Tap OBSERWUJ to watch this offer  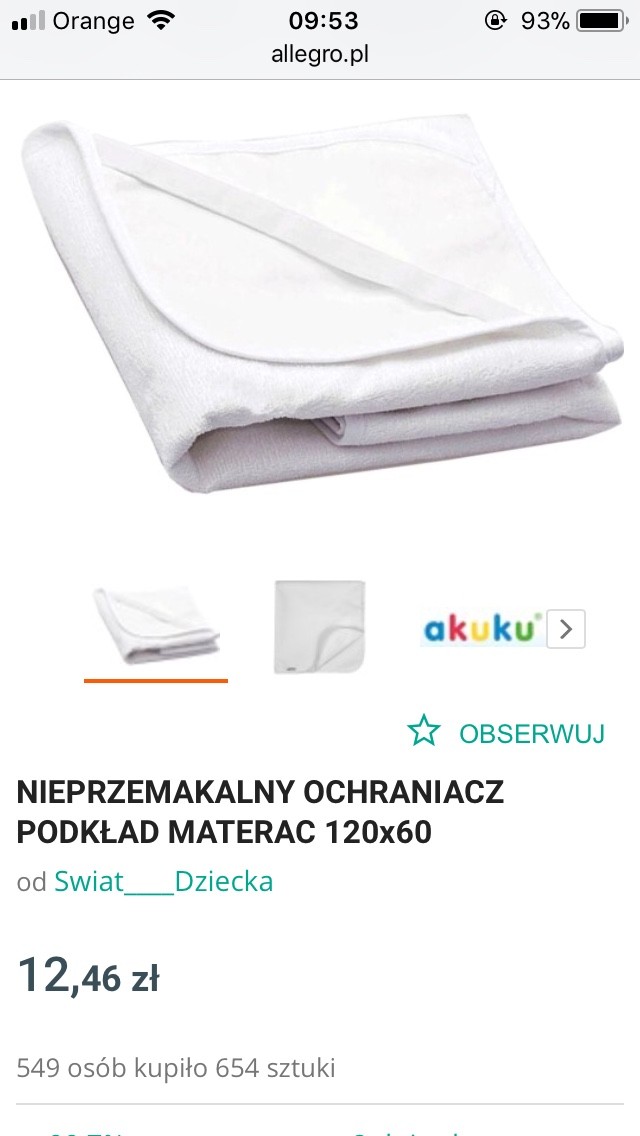coord(507,733)
